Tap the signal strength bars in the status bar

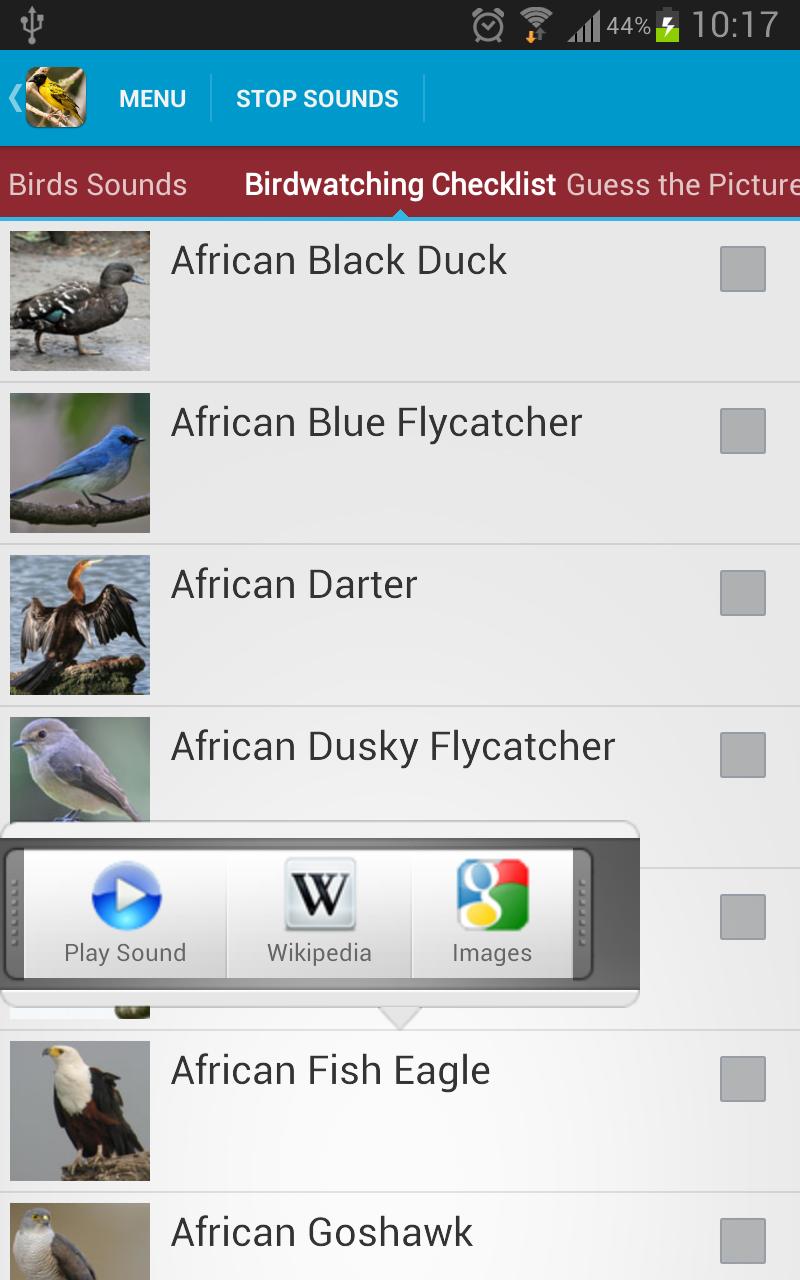point(586,25)
